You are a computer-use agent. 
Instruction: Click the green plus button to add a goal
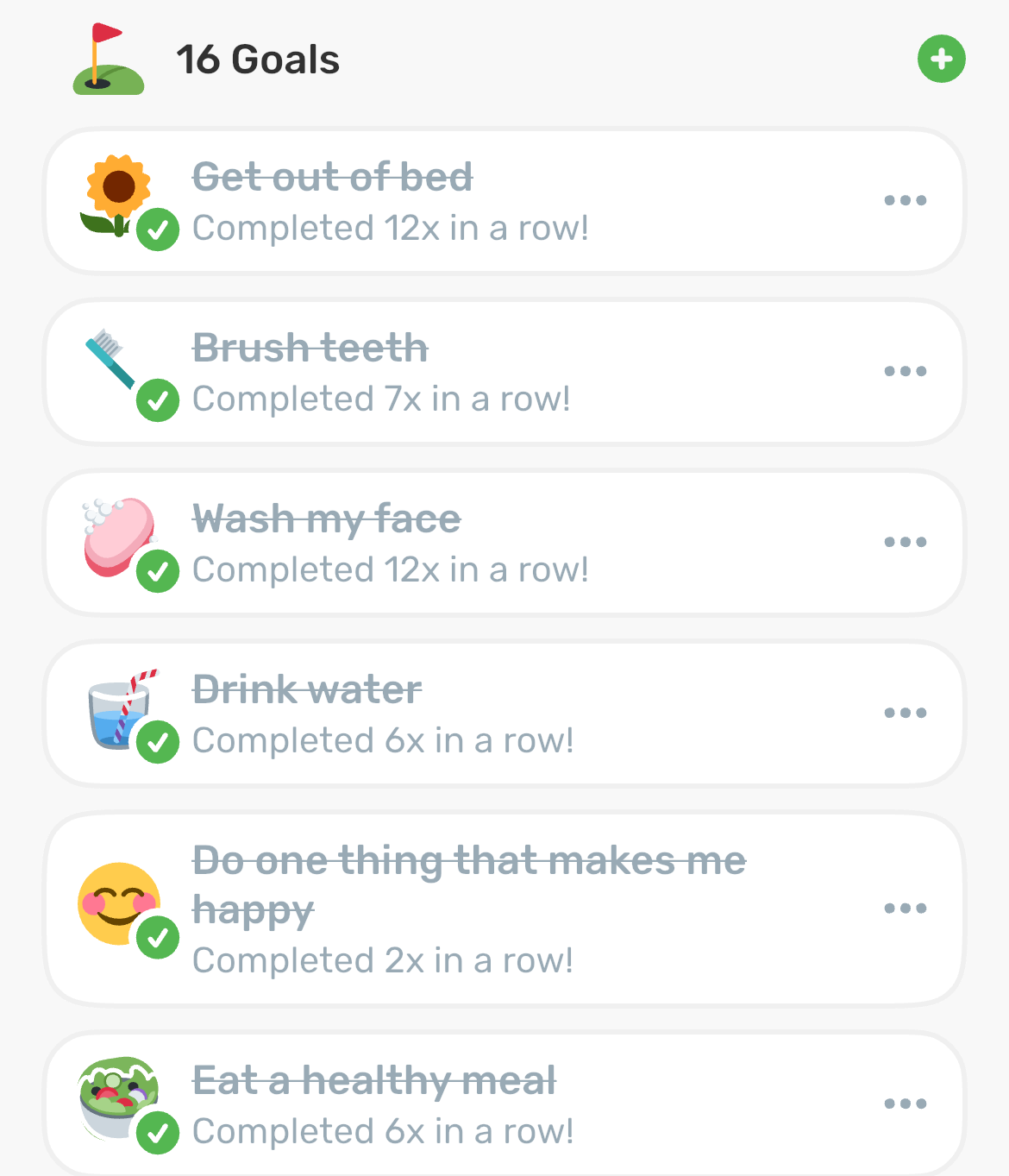click(x=942, y=60)
